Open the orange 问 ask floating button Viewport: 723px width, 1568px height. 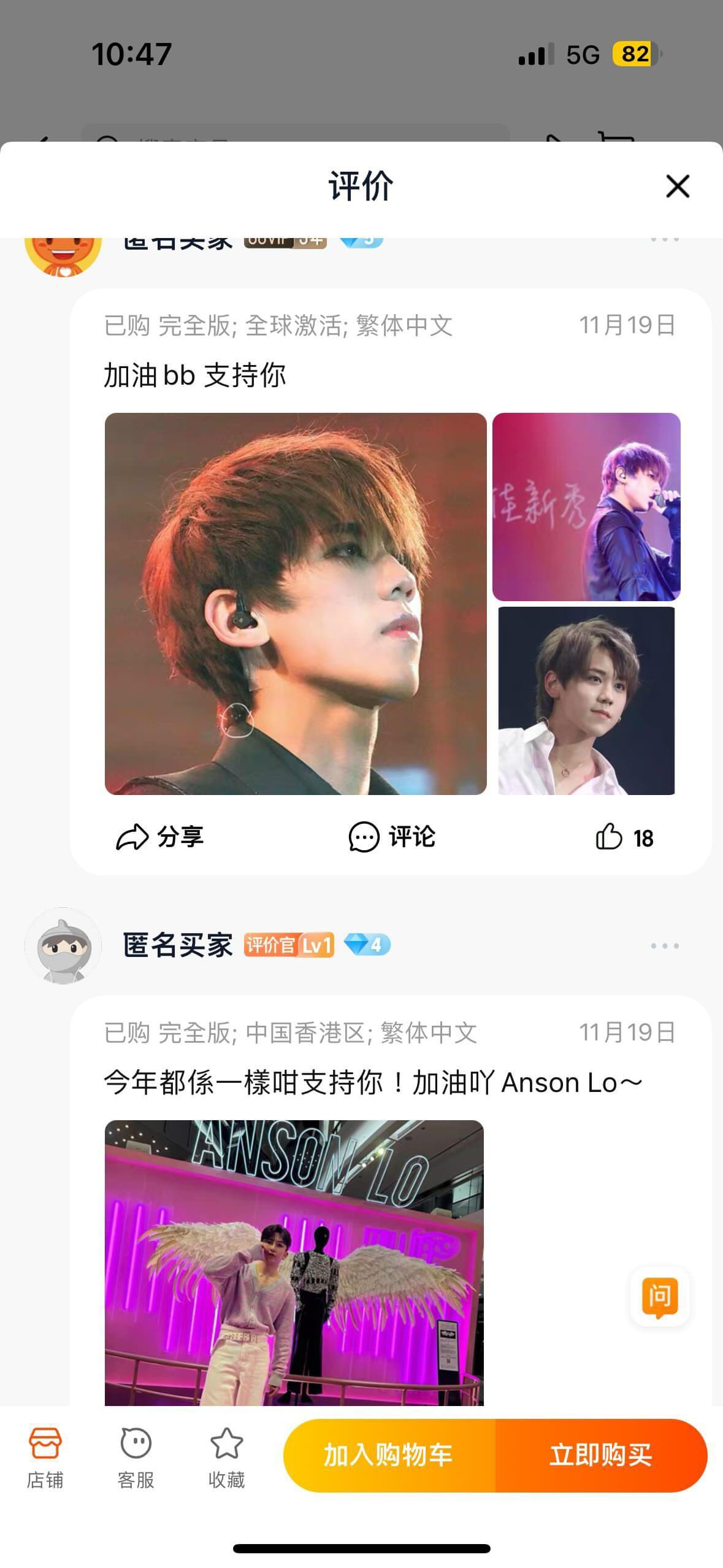click(x=660, y=1297)
